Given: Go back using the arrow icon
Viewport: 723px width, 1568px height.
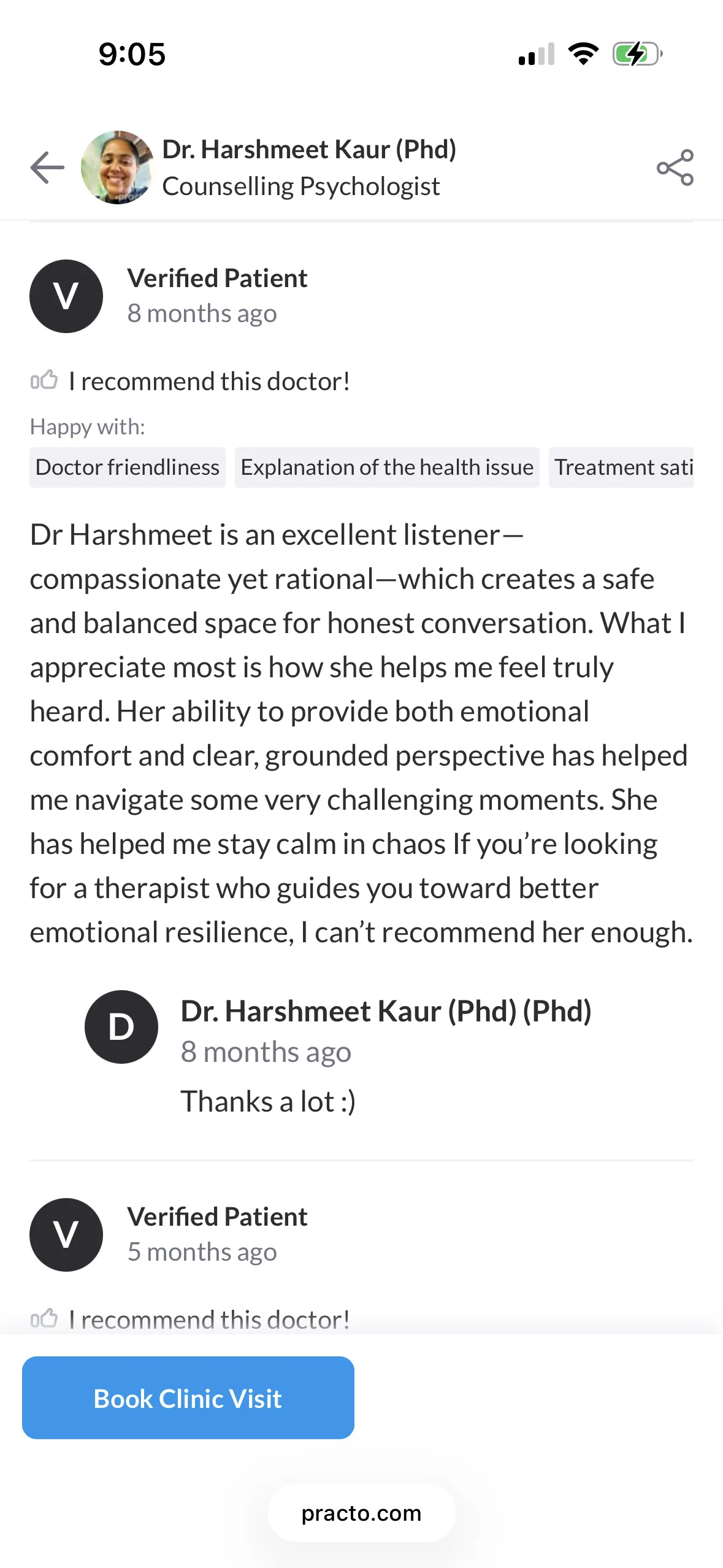Looking at the screenshot, I should tap(47, 167).
